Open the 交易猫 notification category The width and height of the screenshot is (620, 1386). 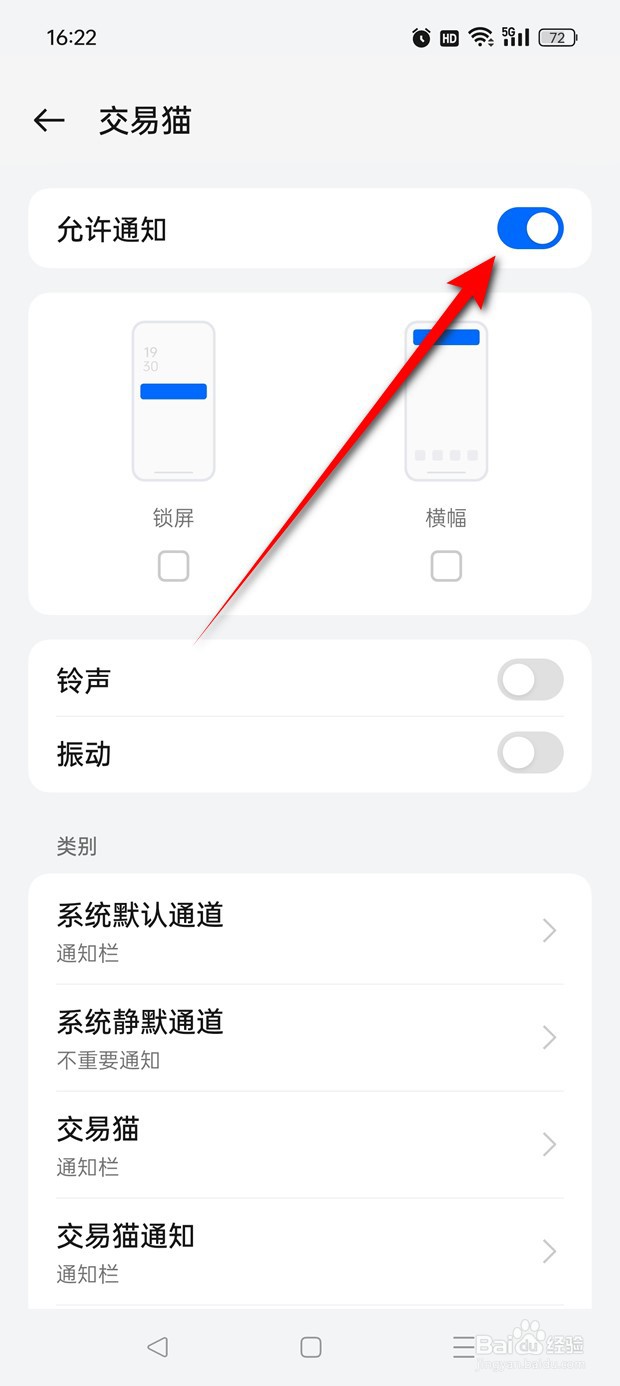(310, 1145)
